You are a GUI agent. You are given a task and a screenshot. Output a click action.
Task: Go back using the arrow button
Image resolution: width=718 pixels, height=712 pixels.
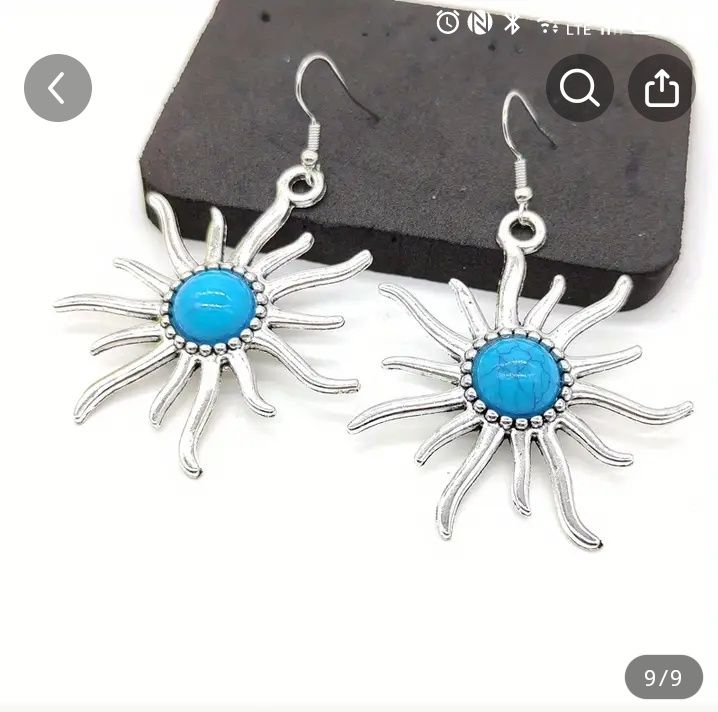pos(58,89)
